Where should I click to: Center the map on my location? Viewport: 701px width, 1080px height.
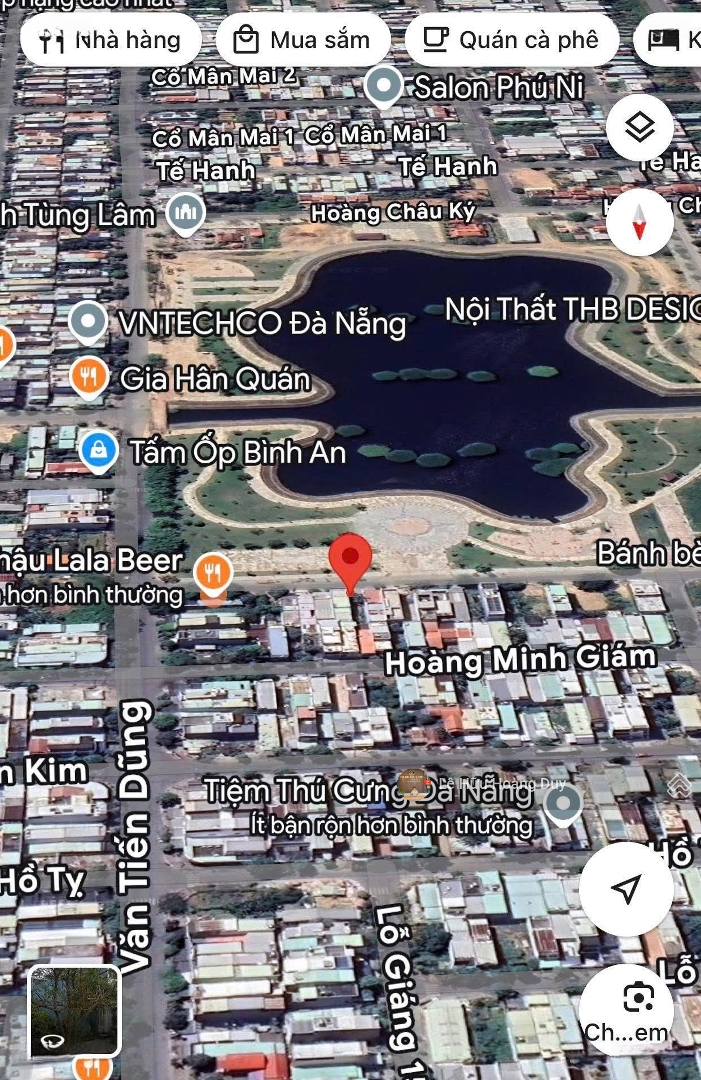coord(626,888)
